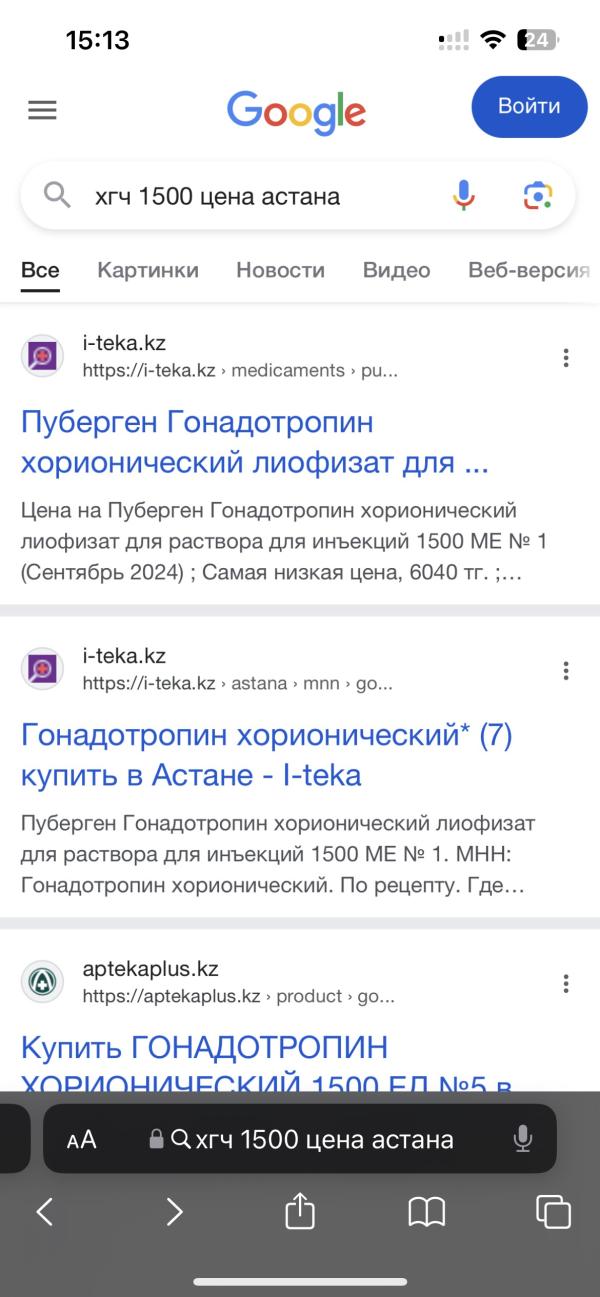Open options for the first i-teka.kz result

point(566,357)
